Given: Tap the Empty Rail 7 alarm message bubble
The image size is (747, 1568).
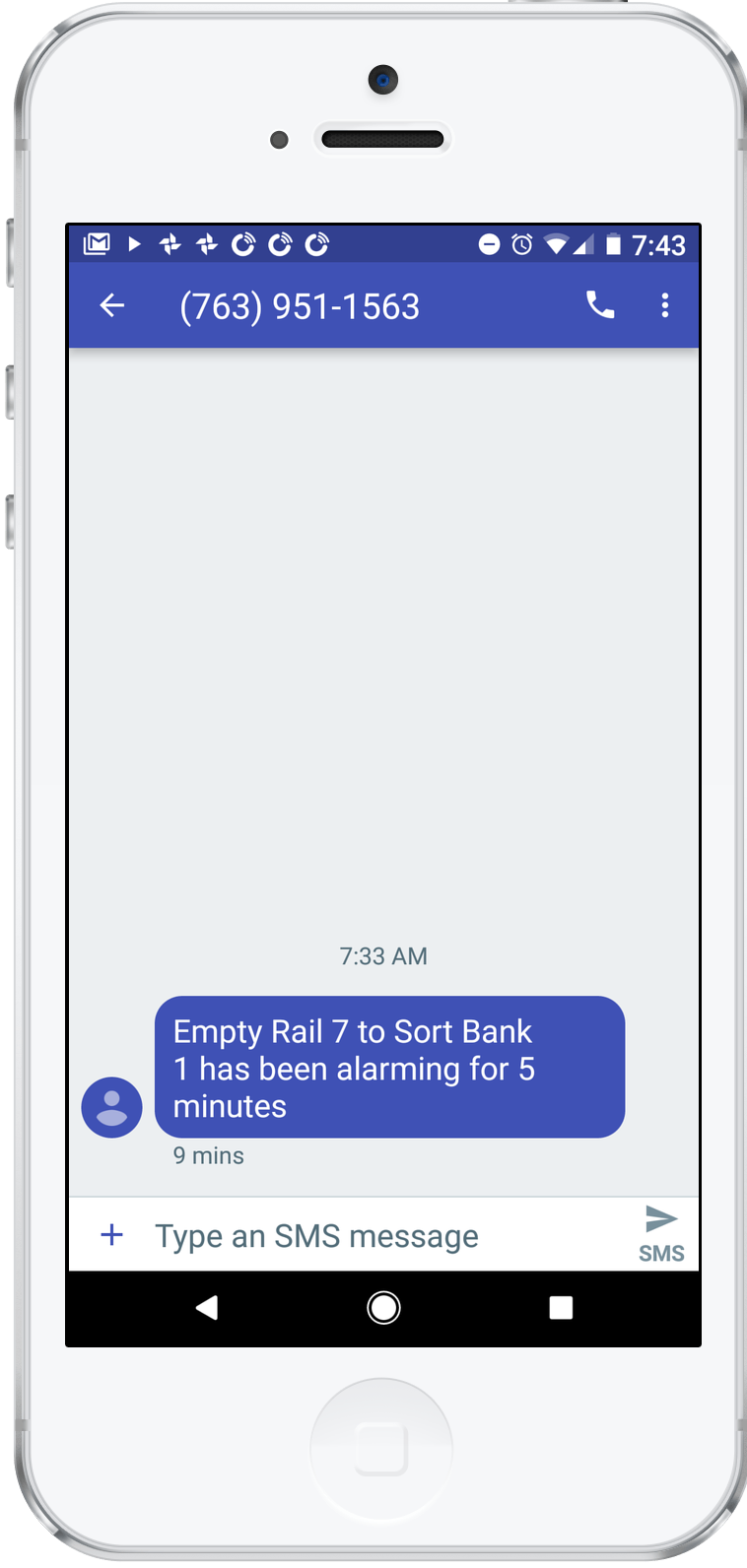Looking at the screenshot, I should click(x=389, y=1068).
